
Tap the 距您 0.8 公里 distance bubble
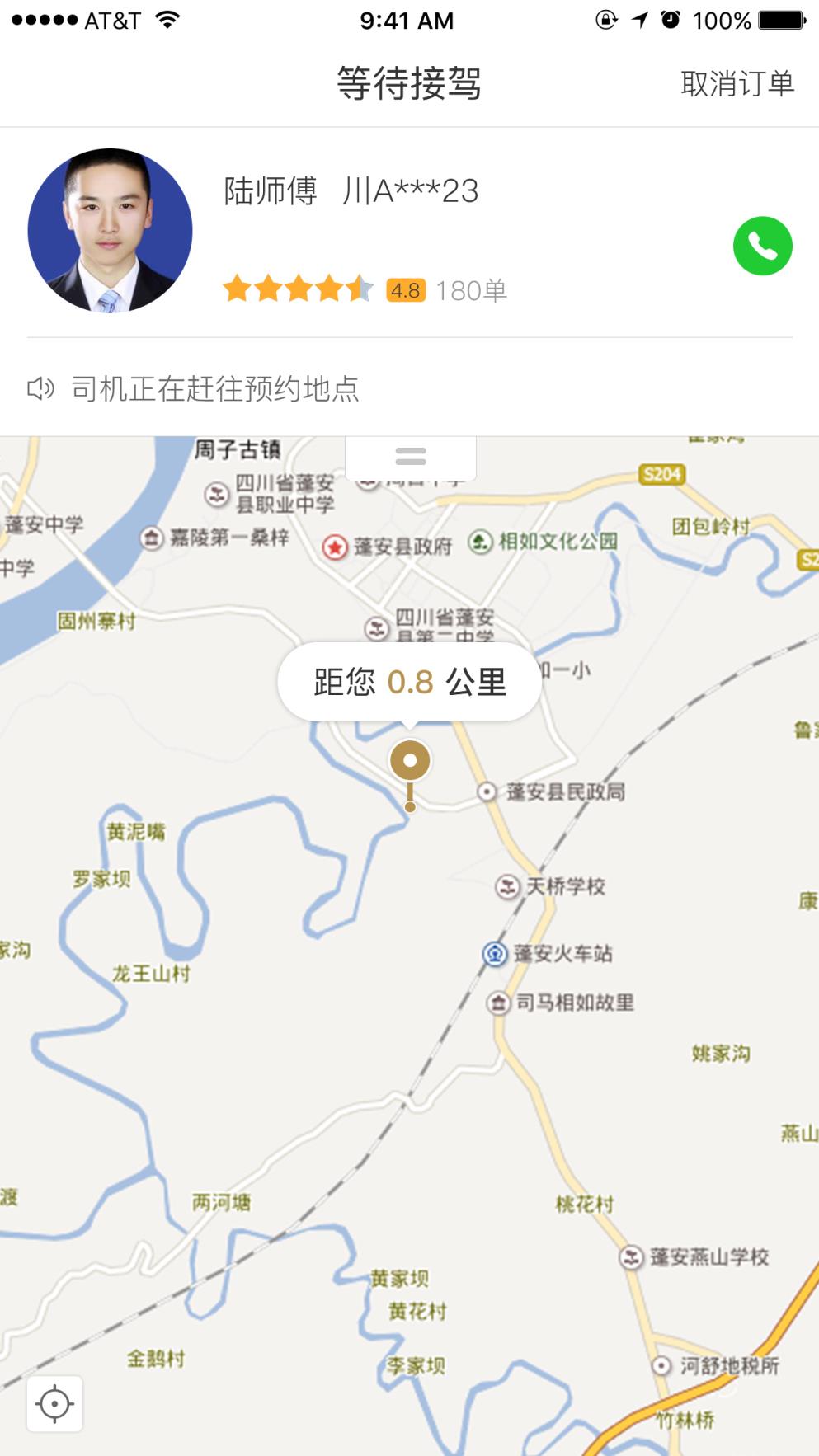[x=410, y=681]
